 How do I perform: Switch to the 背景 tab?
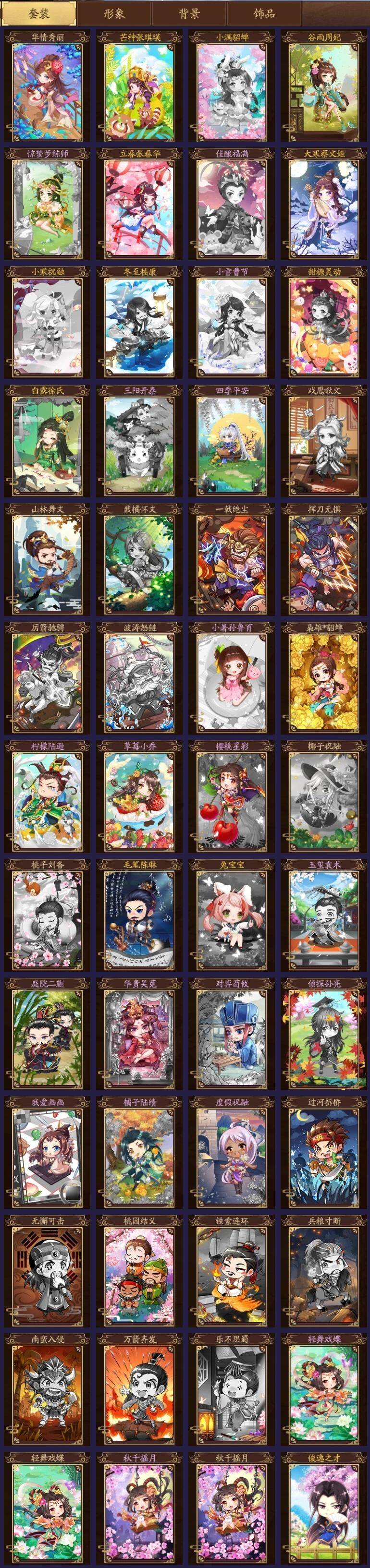point(189,13)
